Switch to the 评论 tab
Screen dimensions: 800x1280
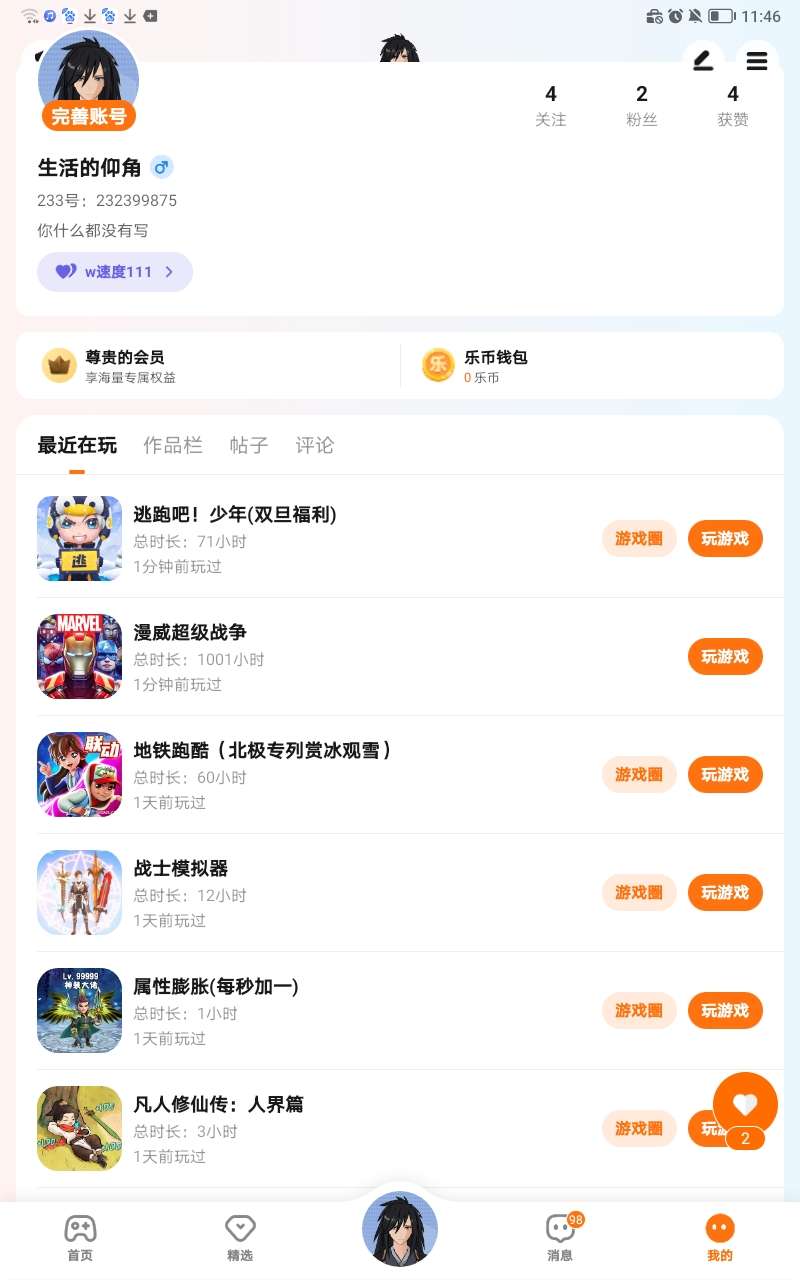click(x=315, y=445)
